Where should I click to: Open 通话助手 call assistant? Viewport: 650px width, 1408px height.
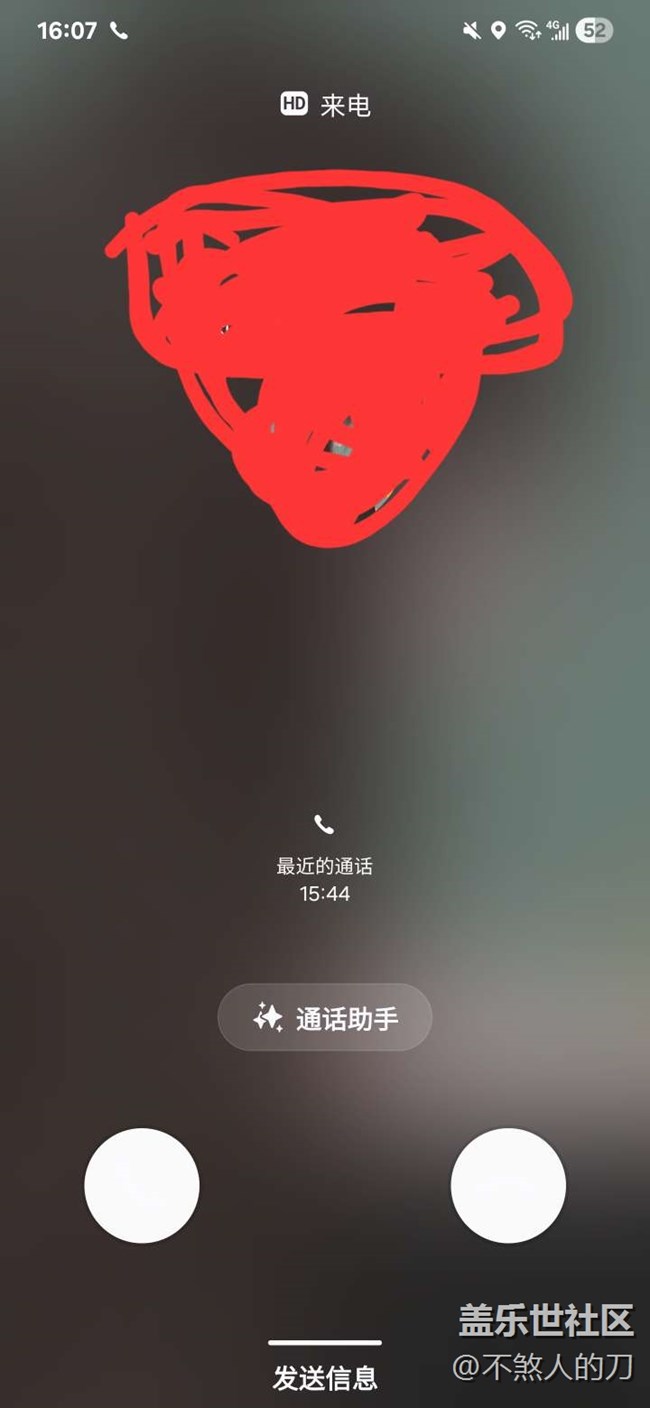pyautogui.click(x=325, y=1018)
